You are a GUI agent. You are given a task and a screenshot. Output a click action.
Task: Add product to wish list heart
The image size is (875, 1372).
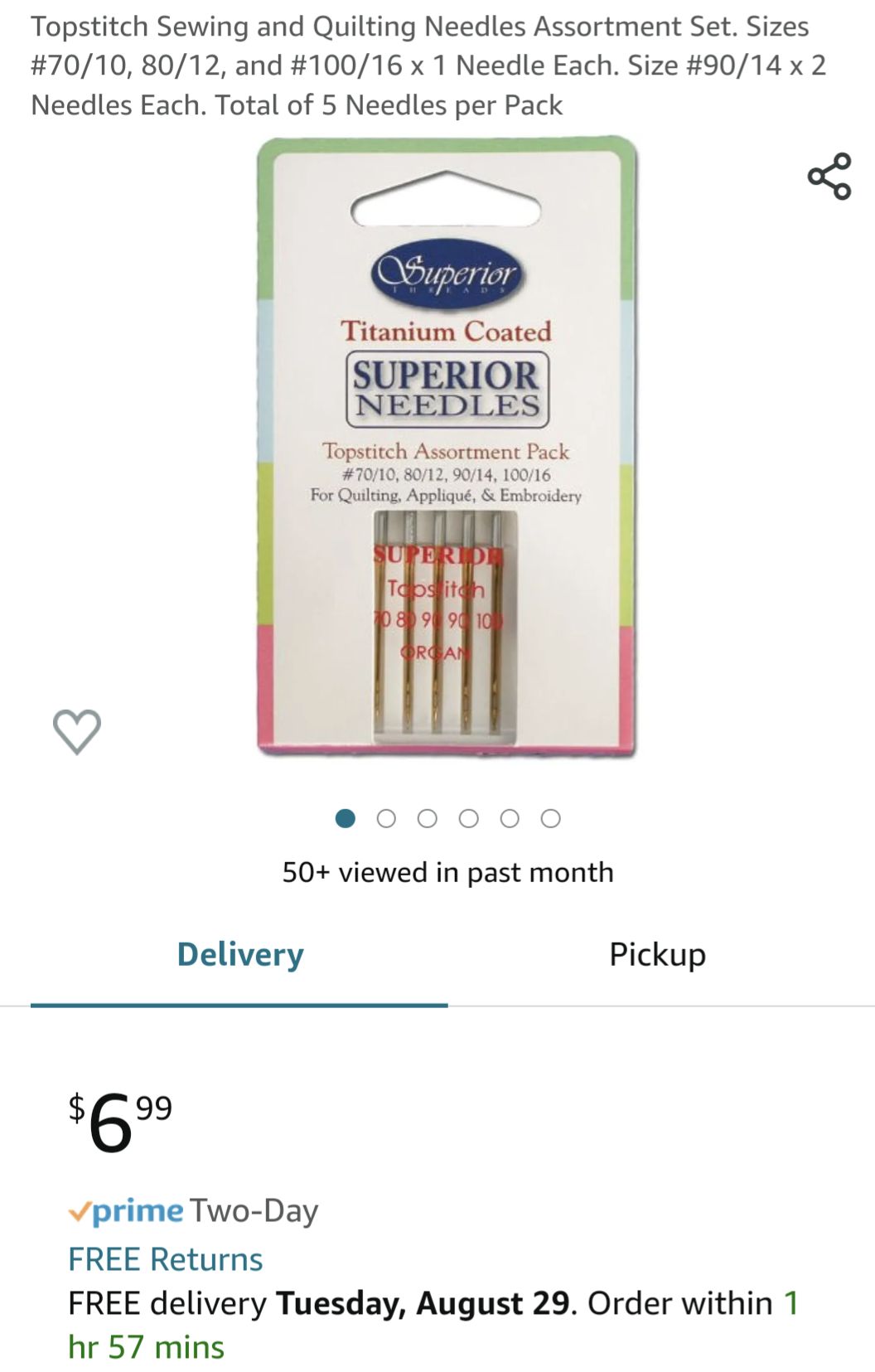(77, 730)
